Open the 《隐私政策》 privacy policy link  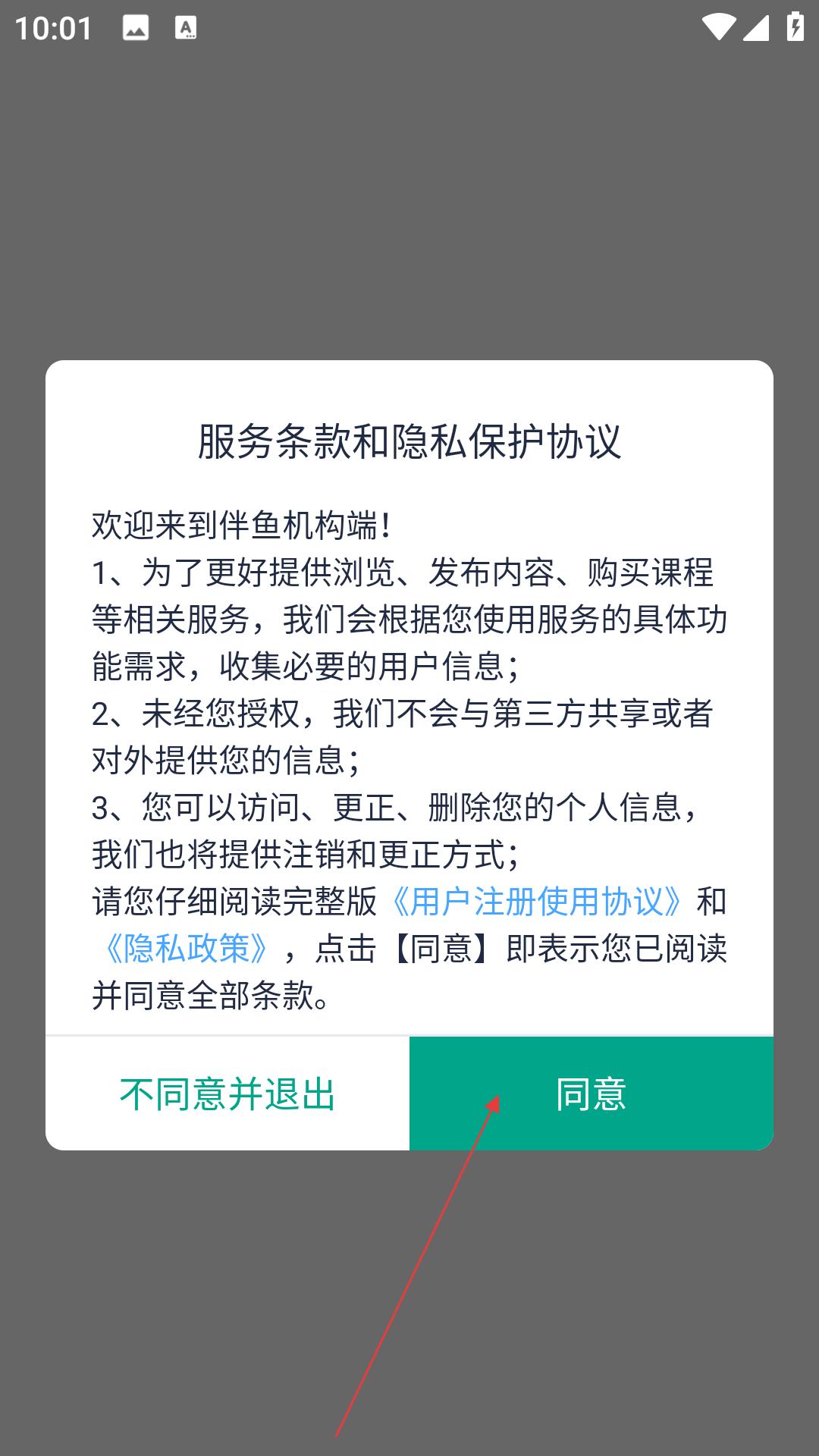tap(186, 949)
